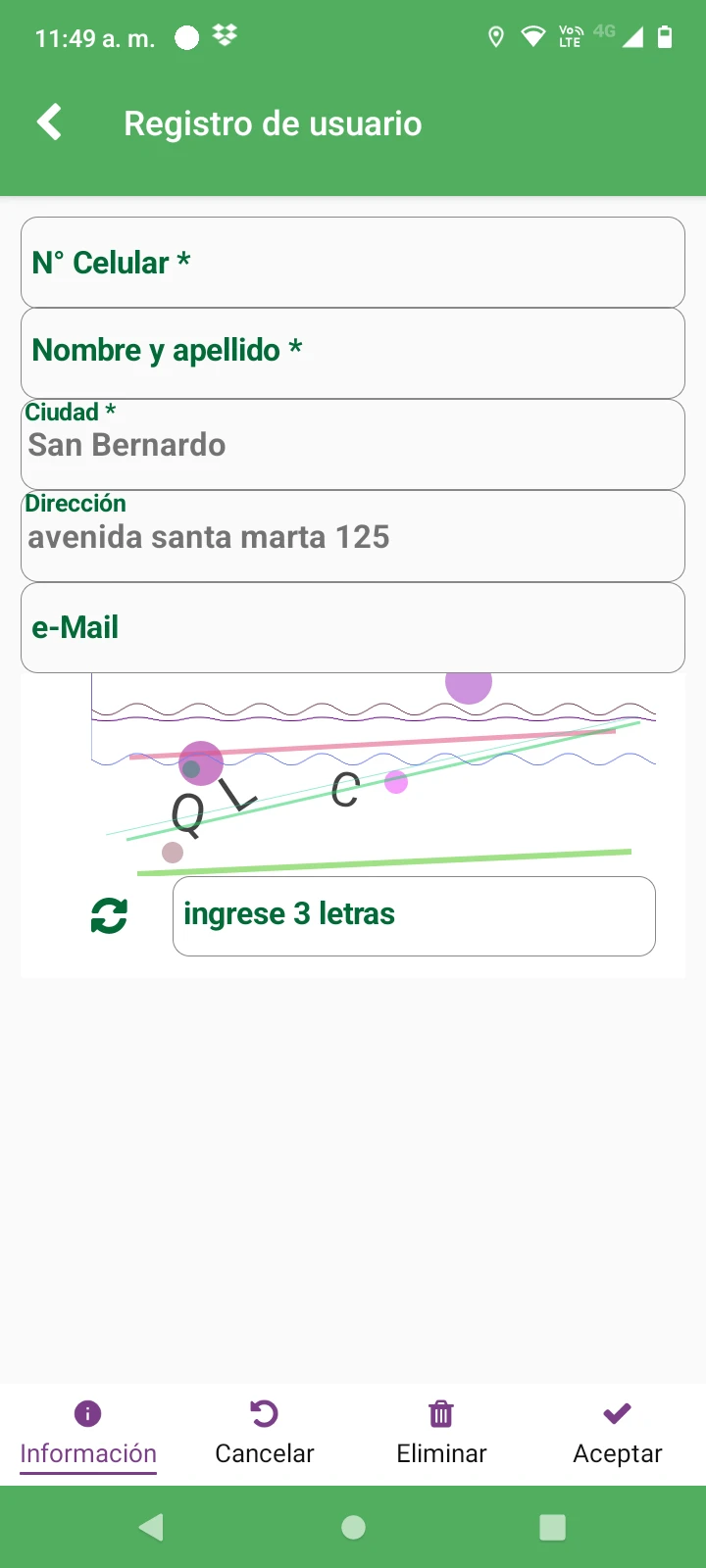Select the e-Mail field
The height and width of the screenshot is (1568, 706).
point(353,628)
